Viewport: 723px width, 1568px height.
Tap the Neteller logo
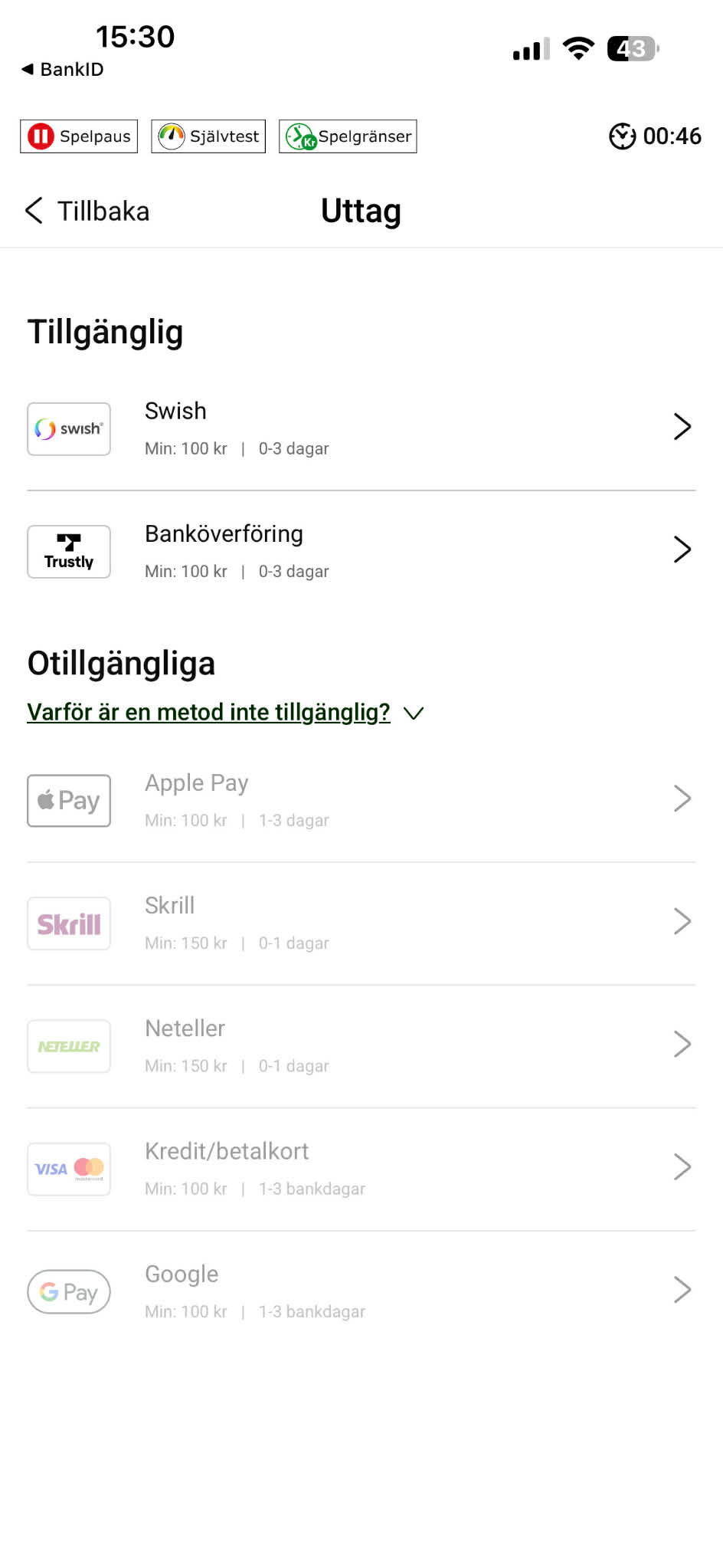point(68,1045)
